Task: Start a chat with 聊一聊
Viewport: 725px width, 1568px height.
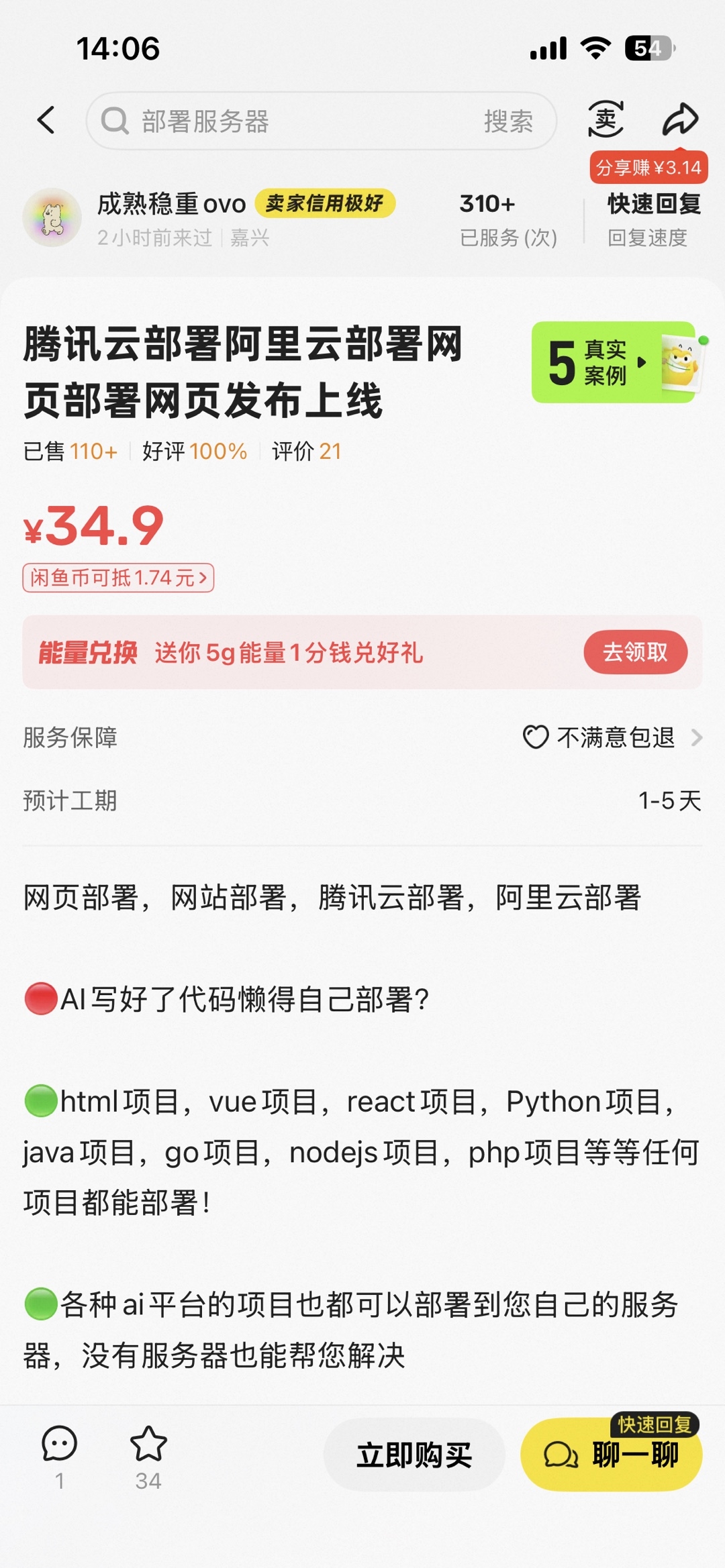Action: coord(612,1455)
